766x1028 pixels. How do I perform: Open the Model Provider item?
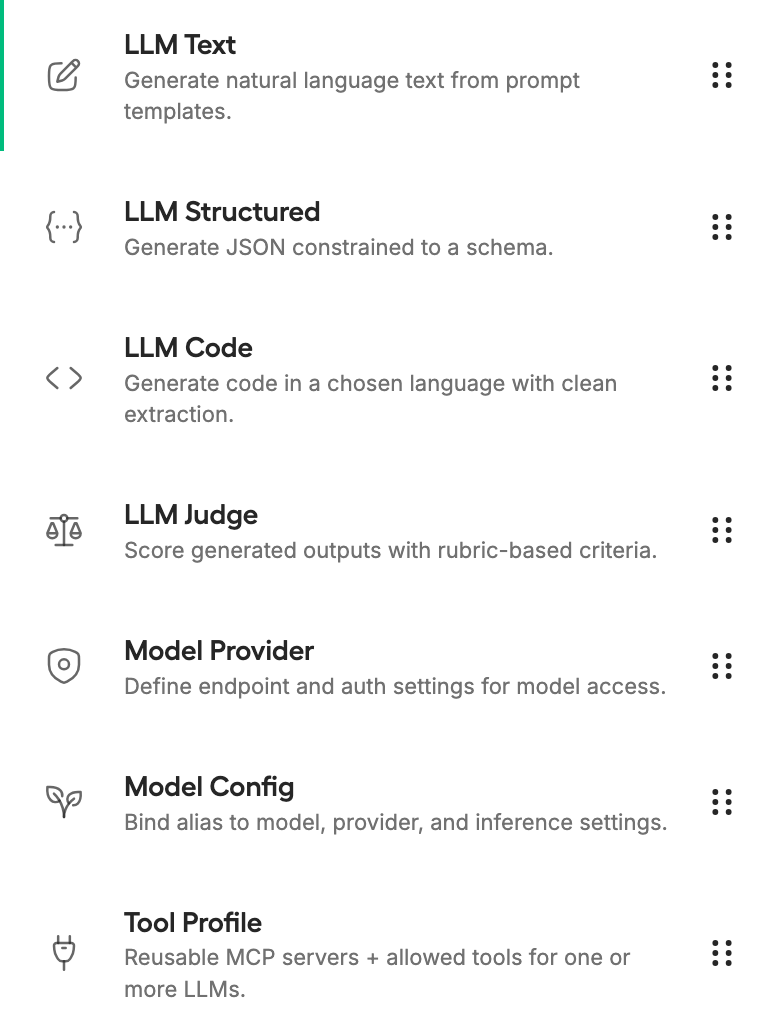coord(219,651)
